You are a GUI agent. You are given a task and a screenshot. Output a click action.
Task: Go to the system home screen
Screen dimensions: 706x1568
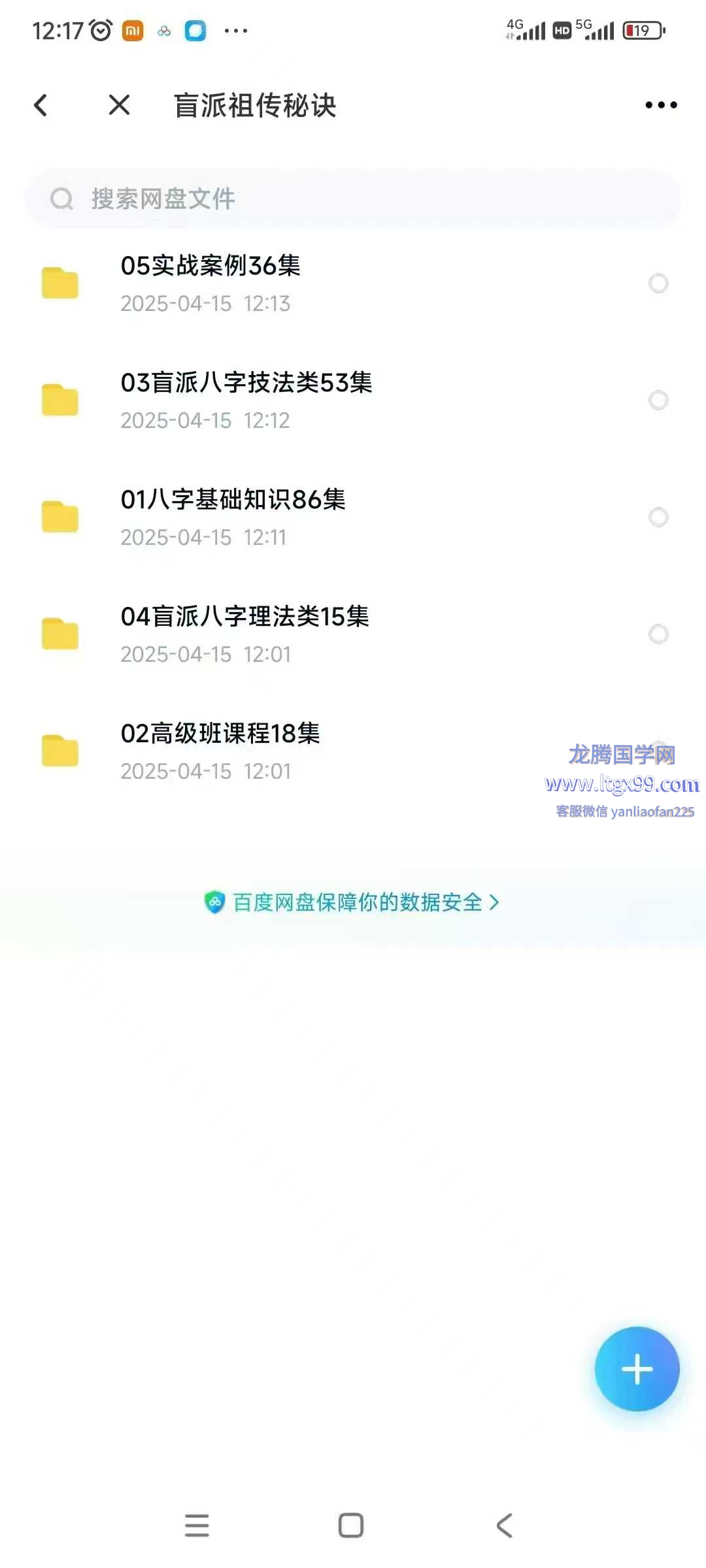coord(351,1526)
